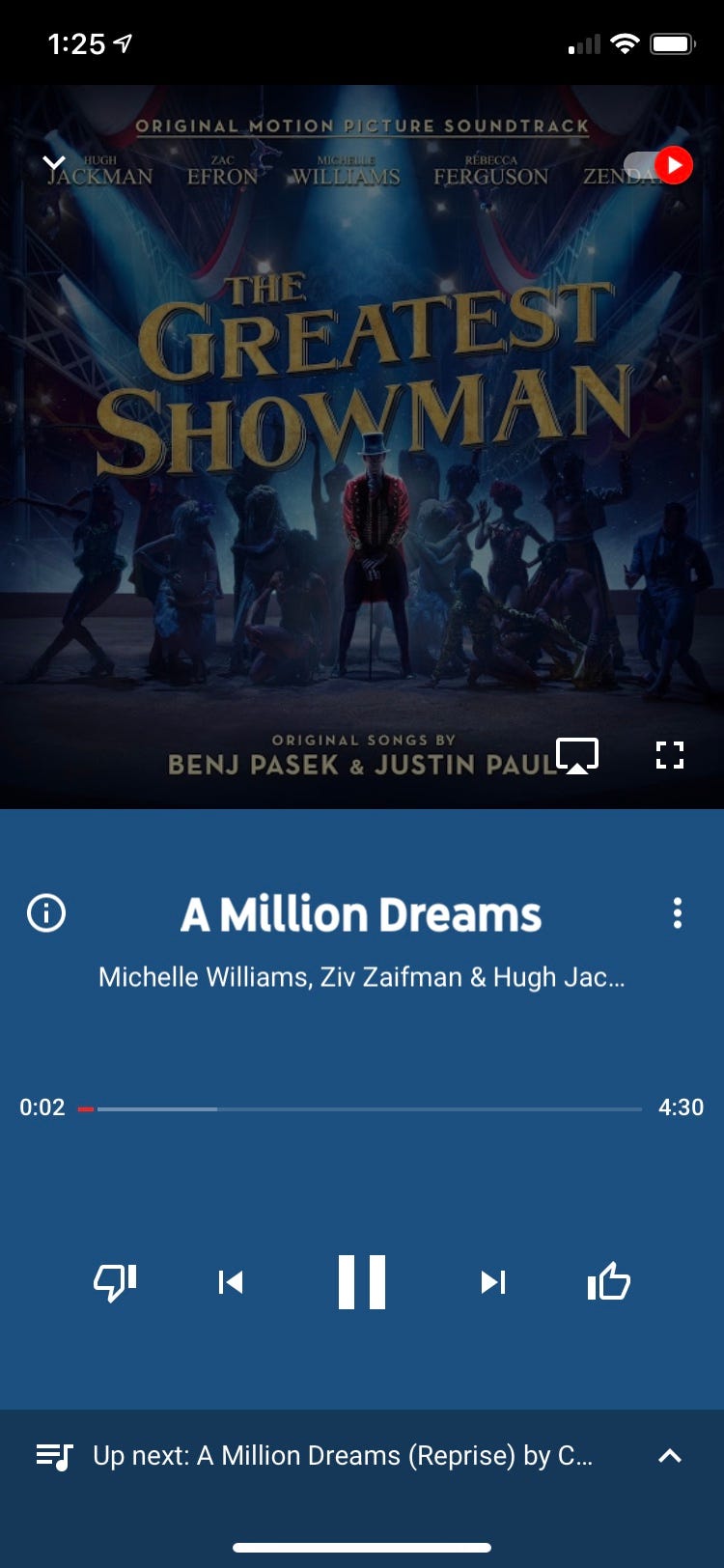
Task: Open the AirPlay cast options
Action: (577, 755)
